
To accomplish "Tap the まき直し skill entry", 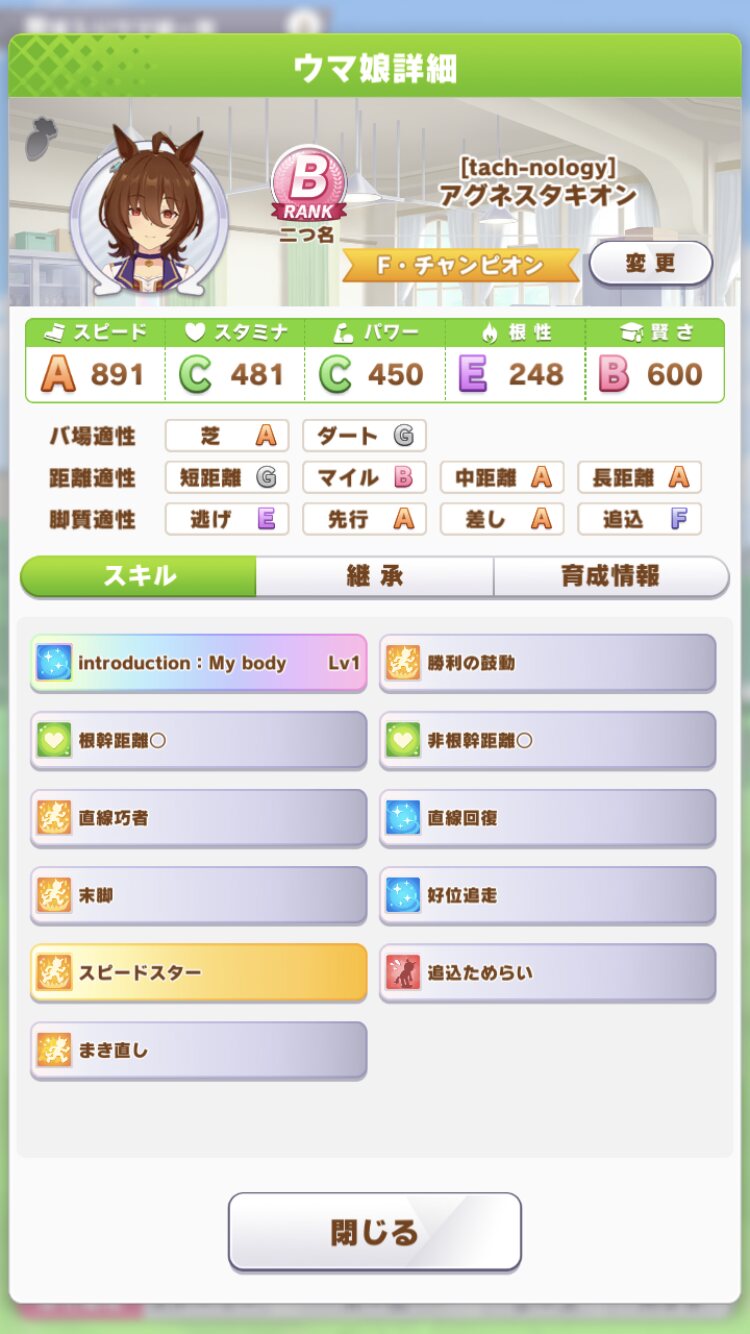I will coord(198,1050).
